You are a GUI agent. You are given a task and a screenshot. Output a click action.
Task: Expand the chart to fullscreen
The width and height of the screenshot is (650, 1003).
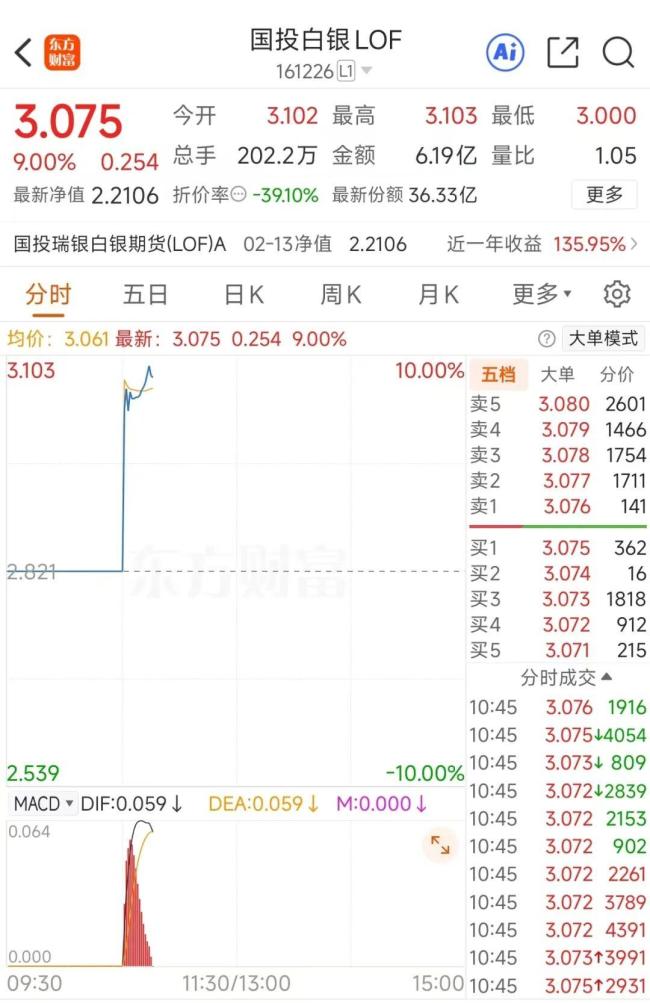(x=440, y=846)
